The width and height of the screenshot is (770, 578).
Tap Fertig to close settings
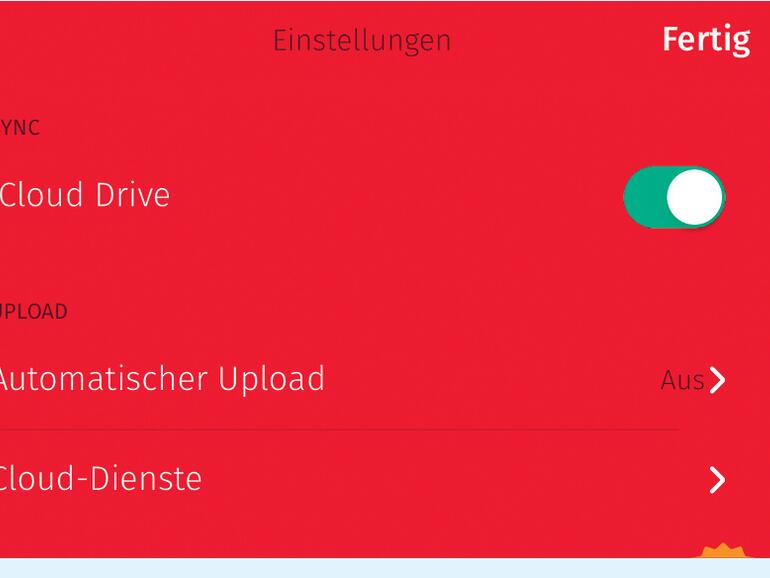pyautogui.click(x=705, y=40)
